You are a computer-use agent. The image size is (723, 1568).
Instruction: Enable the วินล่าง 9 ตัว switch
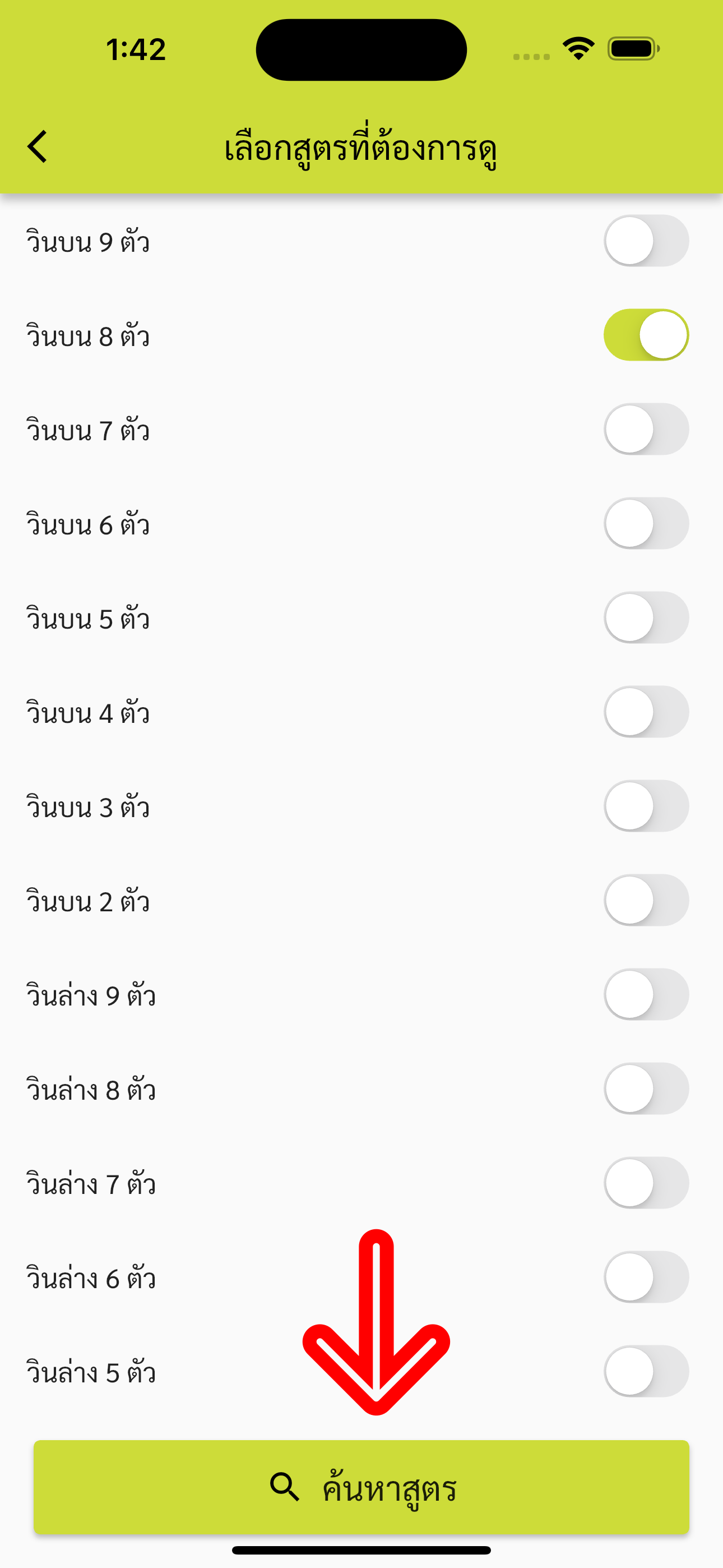(646, 995)
